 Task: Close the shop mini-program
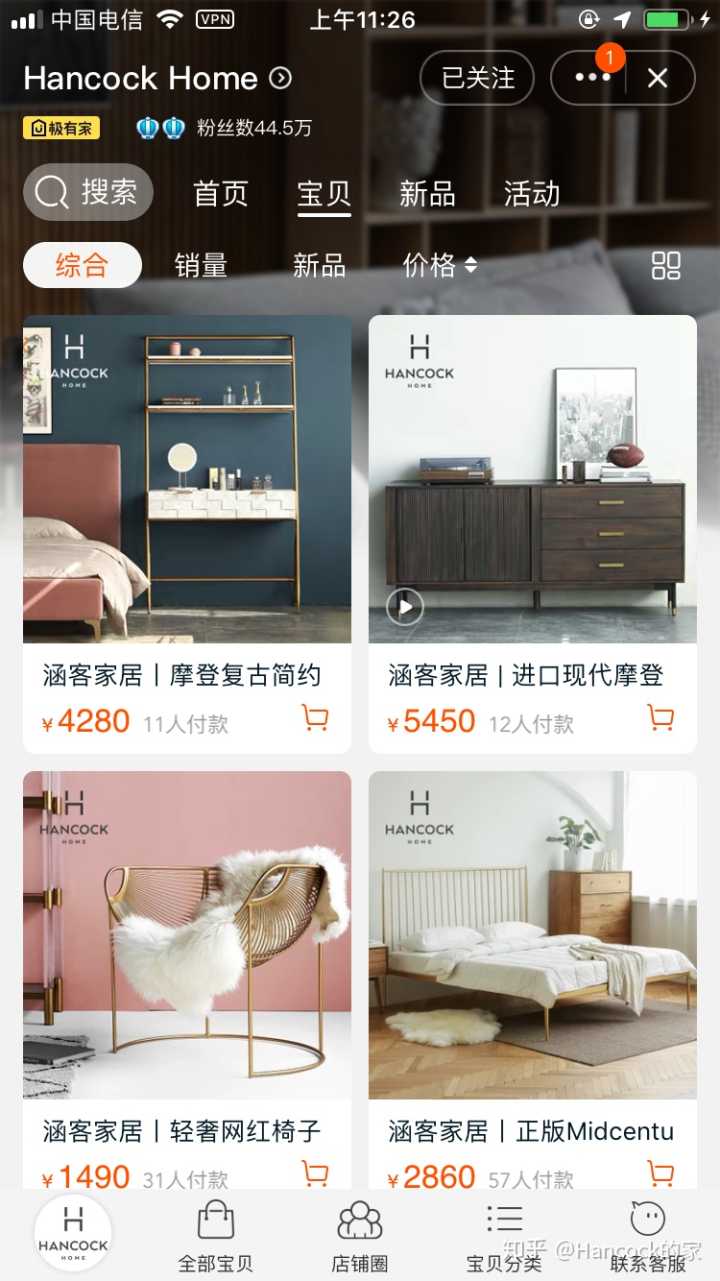coord(657,78)
